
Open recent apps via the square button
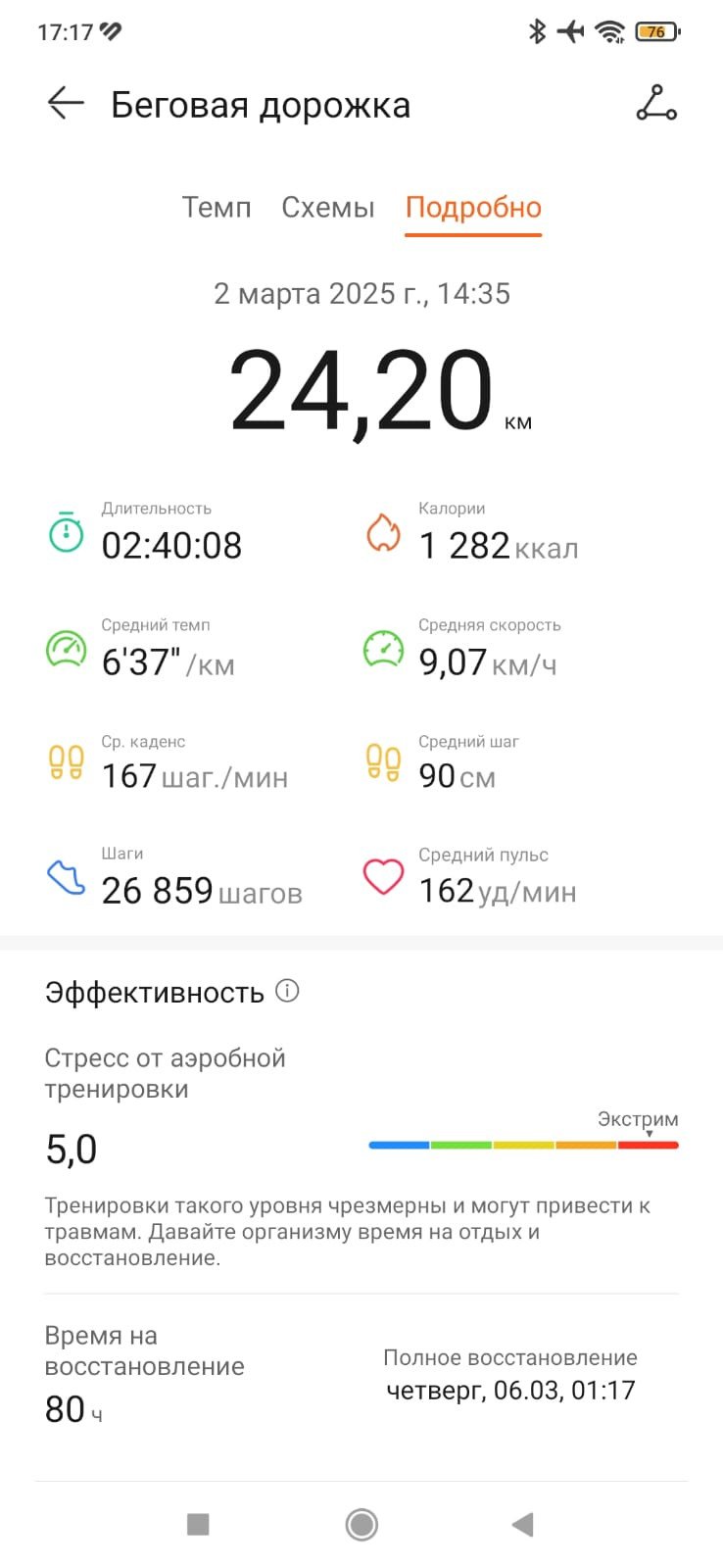198,1524
